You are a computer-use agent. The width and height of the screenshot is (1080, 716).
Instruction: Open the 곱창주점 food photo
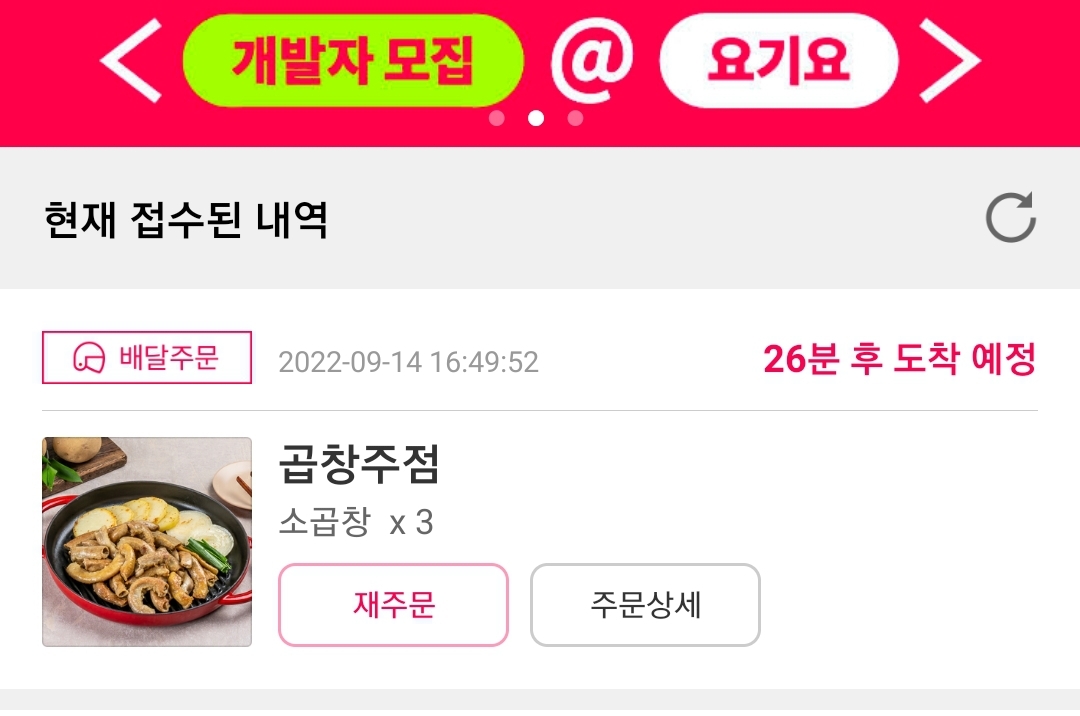tap(147, 541)
